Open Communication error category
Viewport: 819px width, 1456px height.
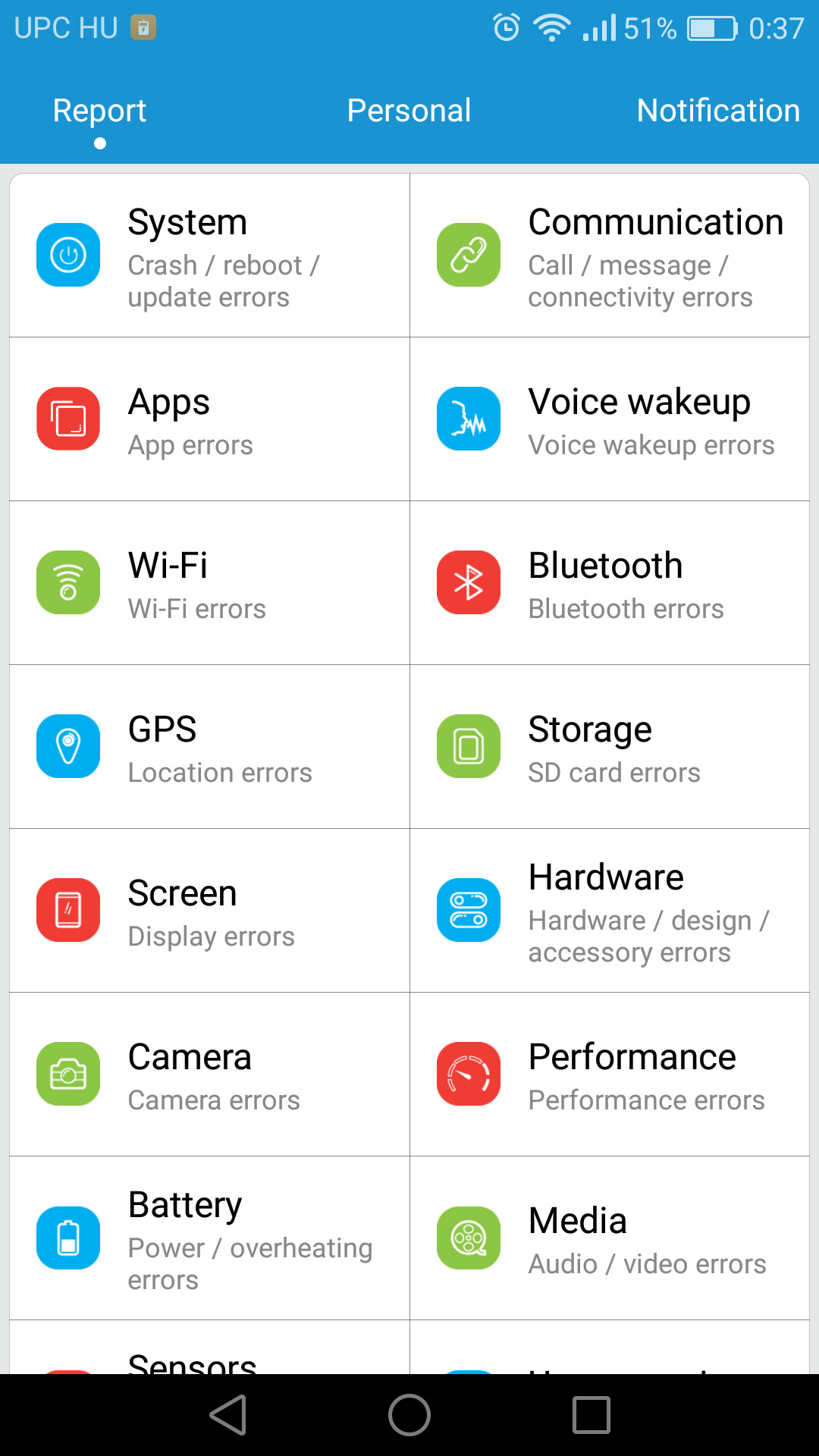(610, 256)
